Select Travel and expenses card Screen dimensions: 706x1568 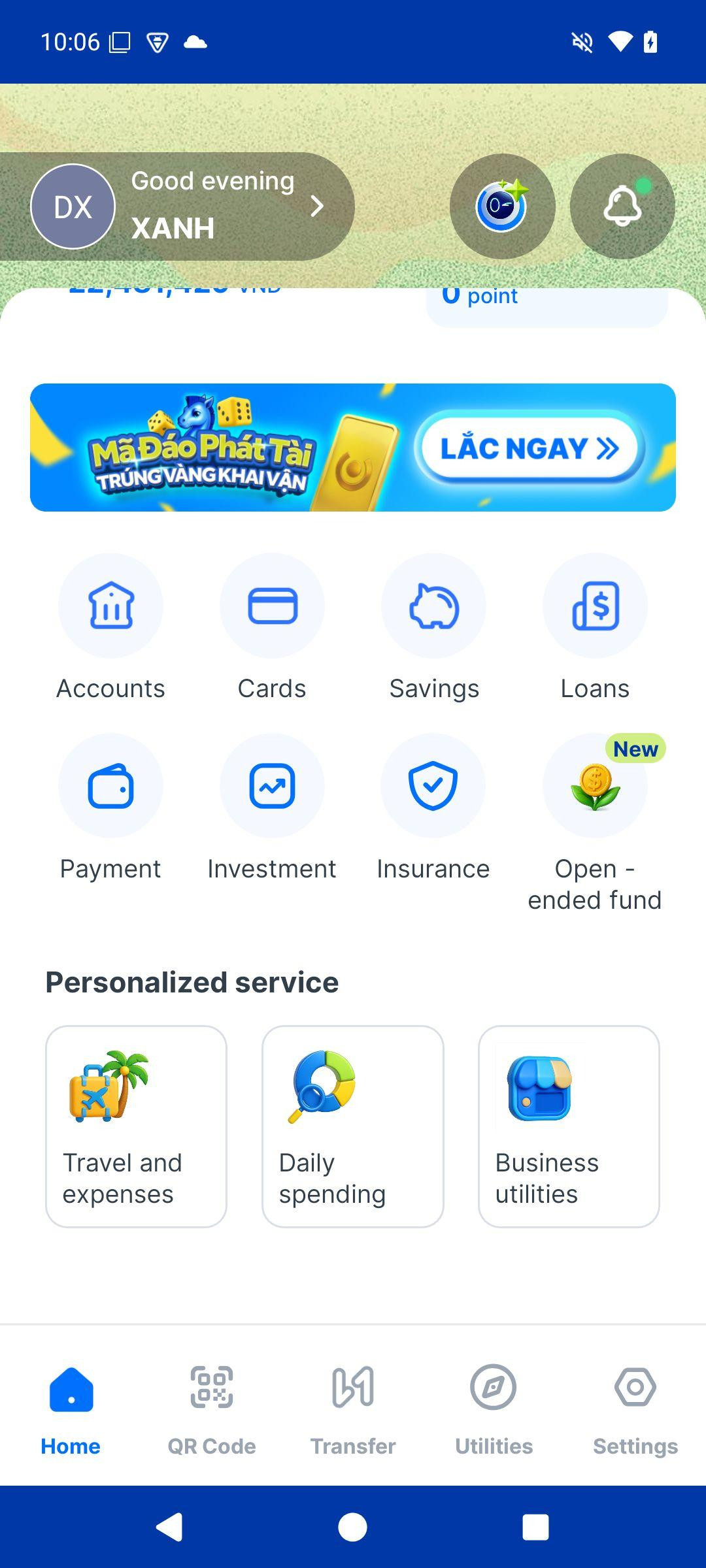point(136,1126)
